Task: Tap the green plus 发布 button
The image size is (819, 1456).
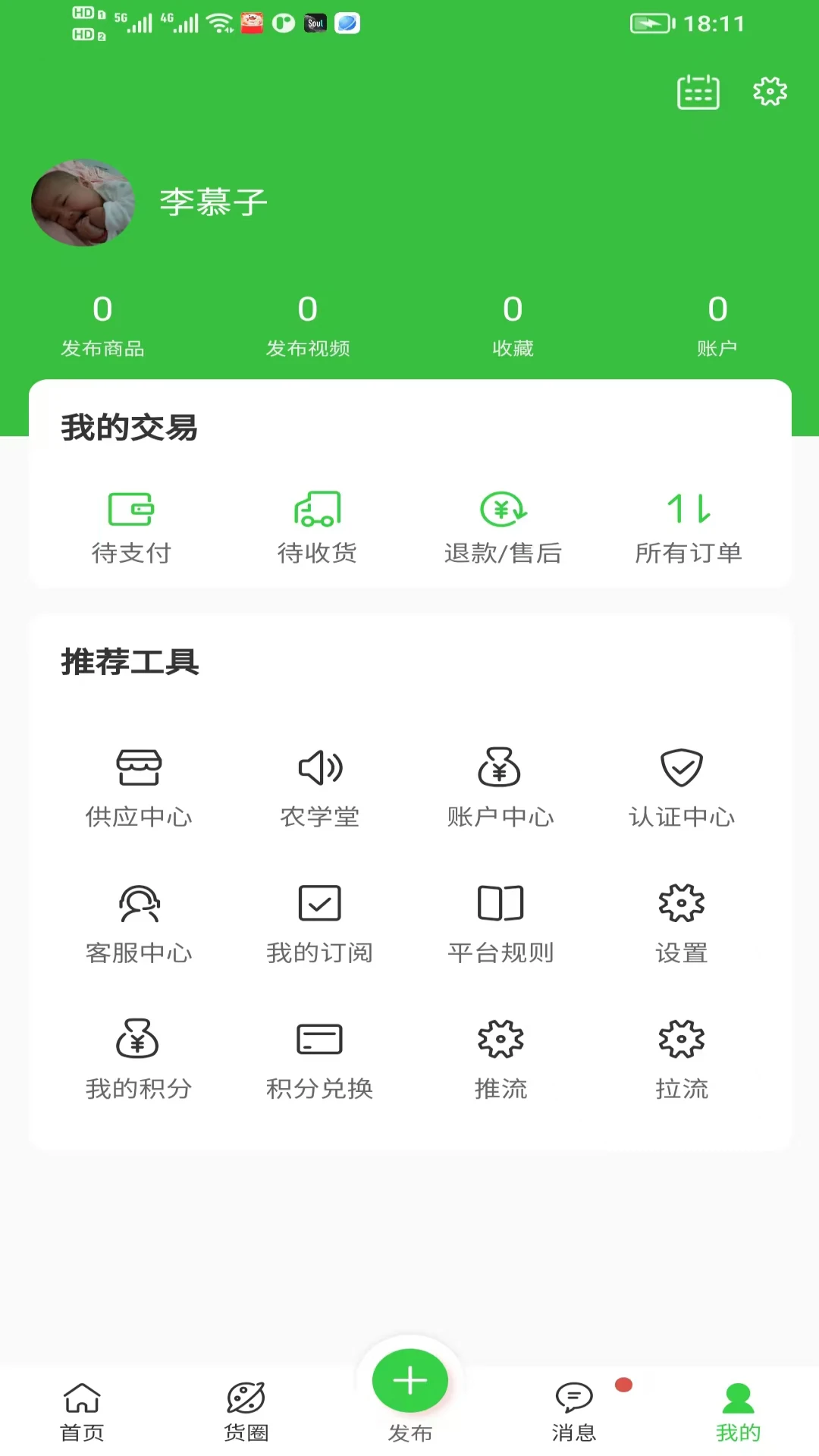Action: 410,1382
